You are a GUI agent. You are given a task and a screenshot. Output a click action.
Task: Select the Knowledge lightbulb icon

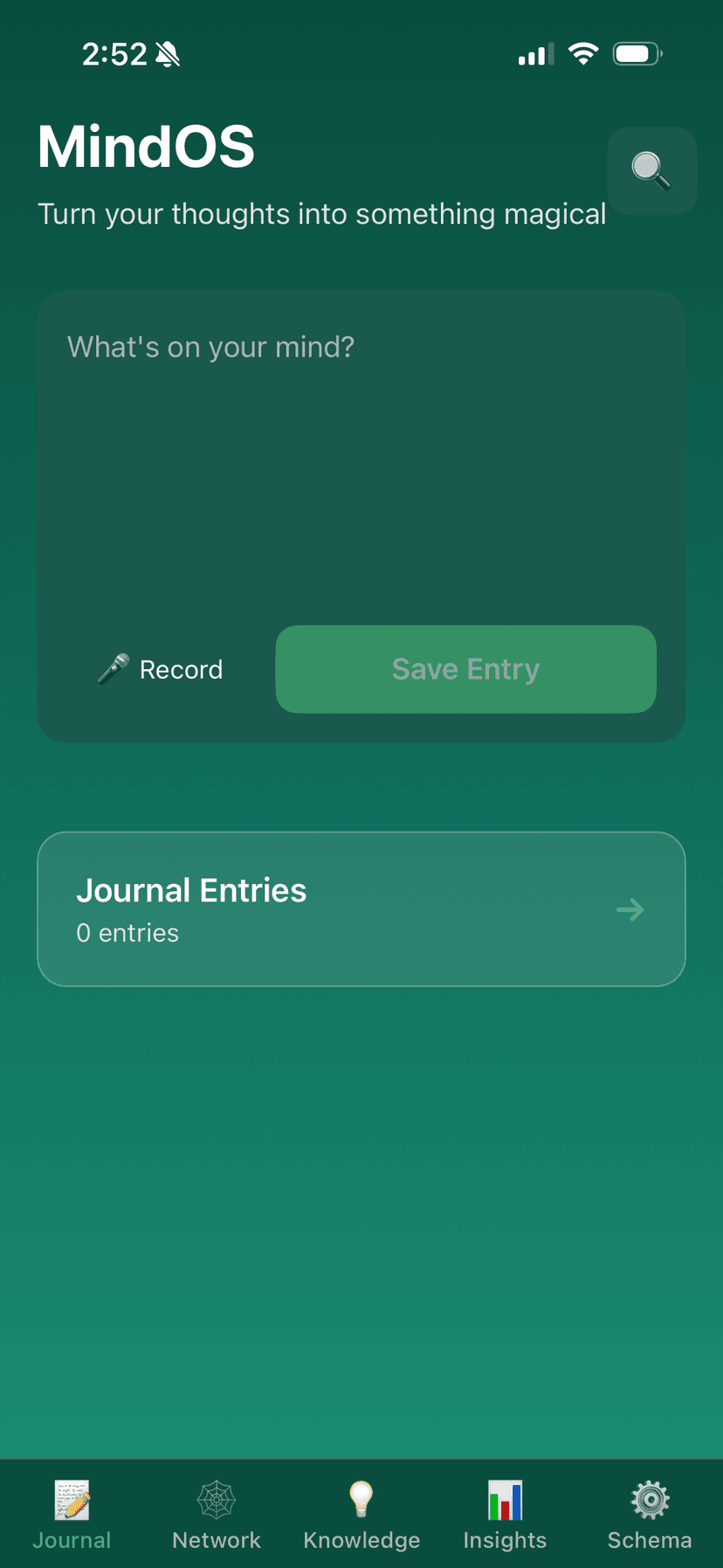pos(361,1499)
